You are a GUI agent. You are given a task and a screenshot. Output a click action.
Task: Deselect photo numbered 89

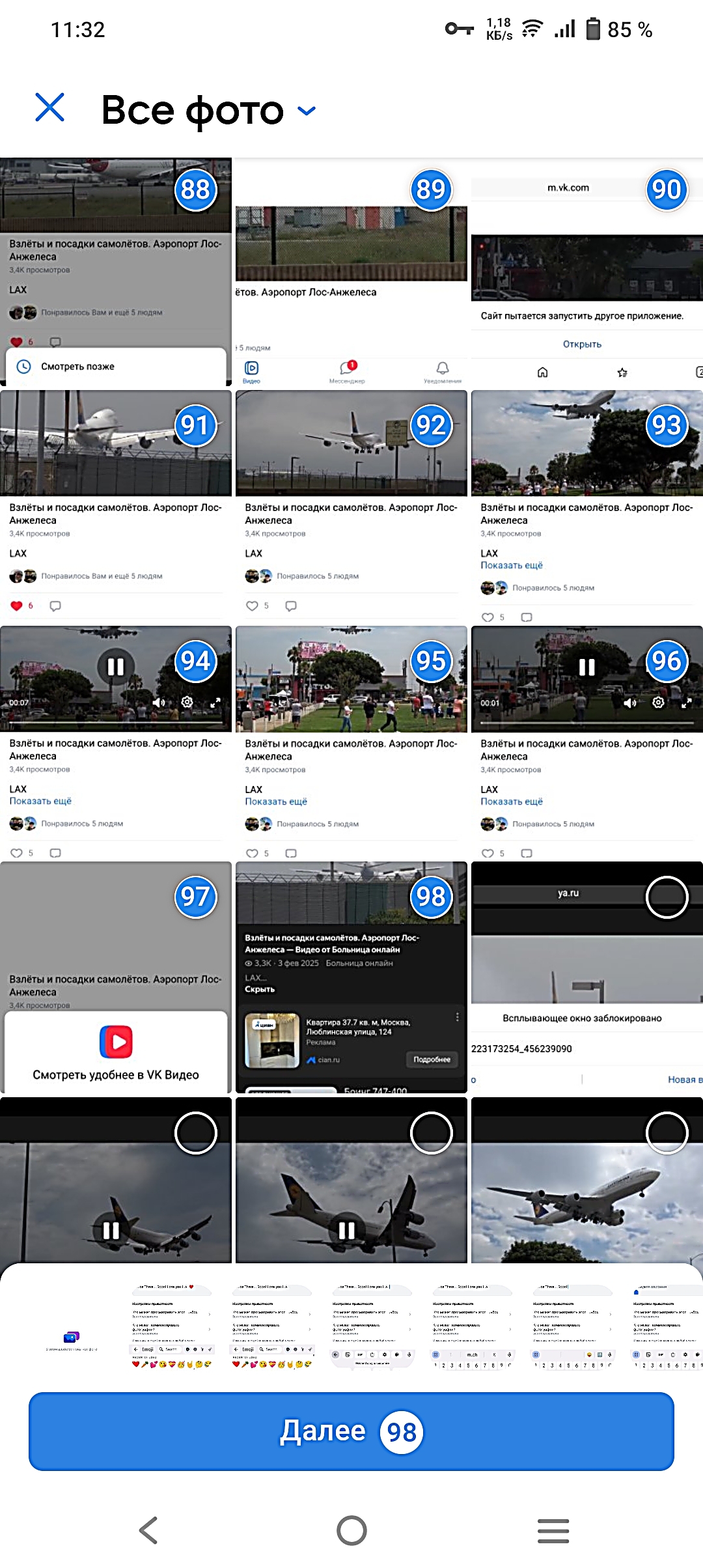coord(431,190)
